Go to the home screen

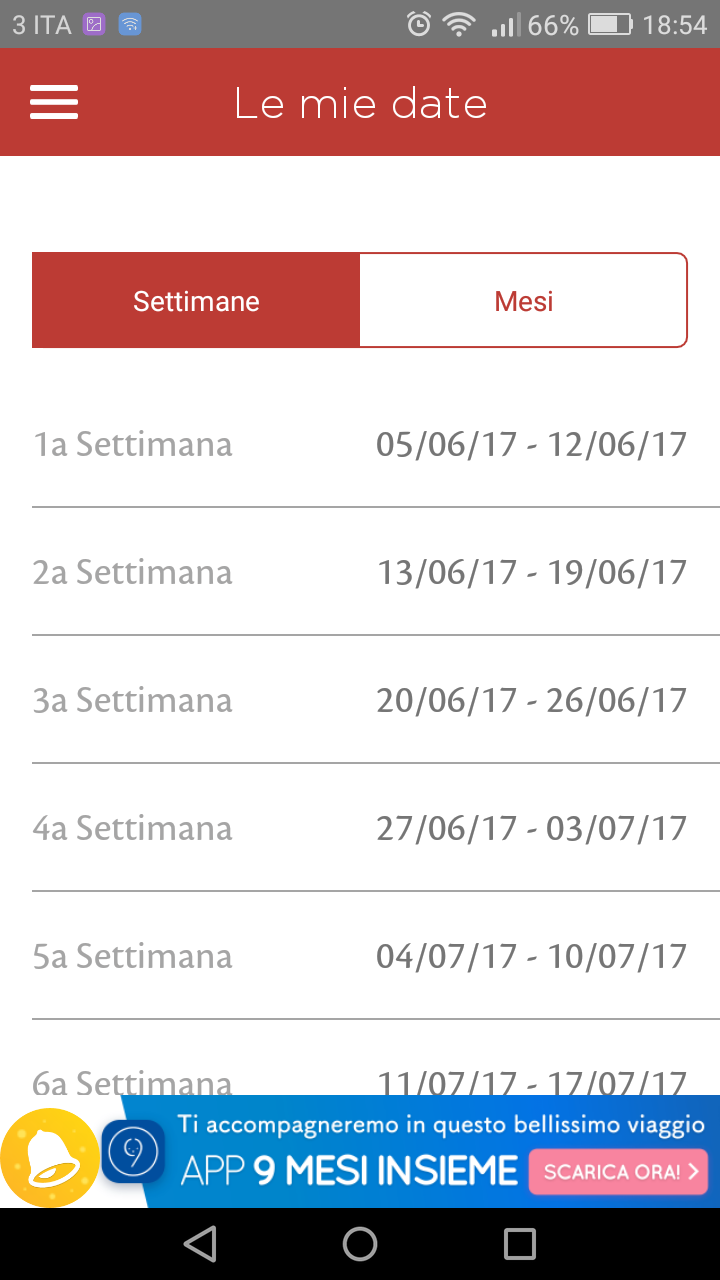[x=360, y=1244]
